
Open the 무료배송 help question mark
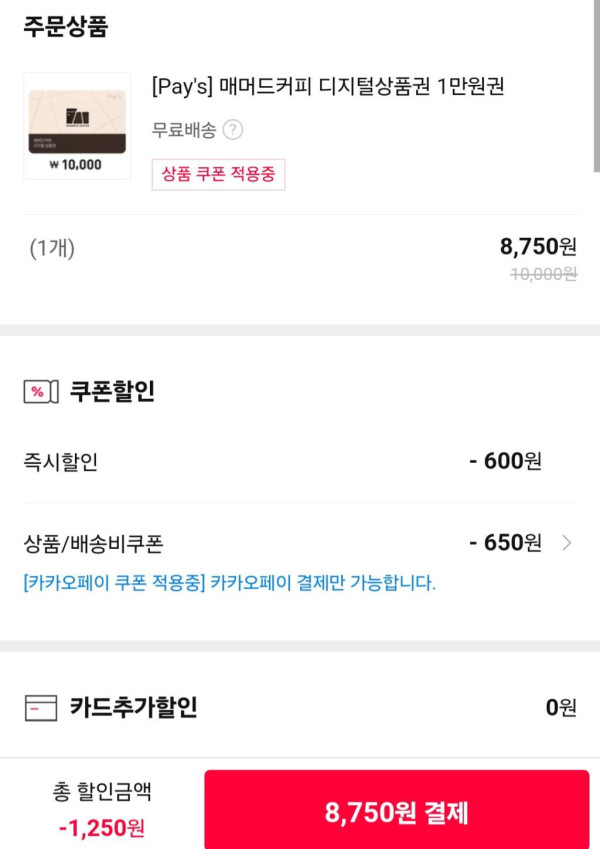click(233, 130)
